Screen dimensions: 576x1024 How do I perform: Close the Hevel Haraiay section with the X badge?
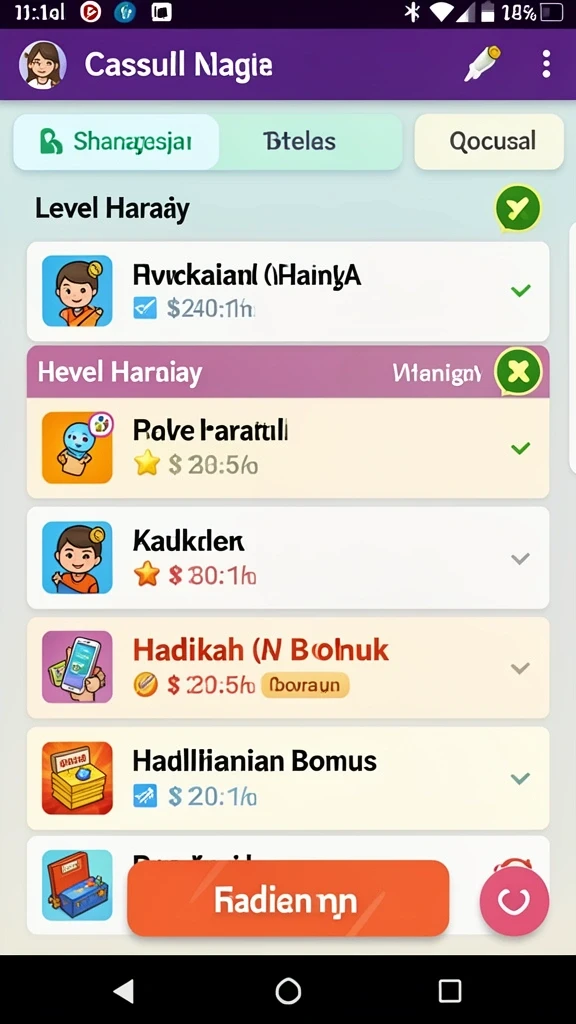click(519, 372)
